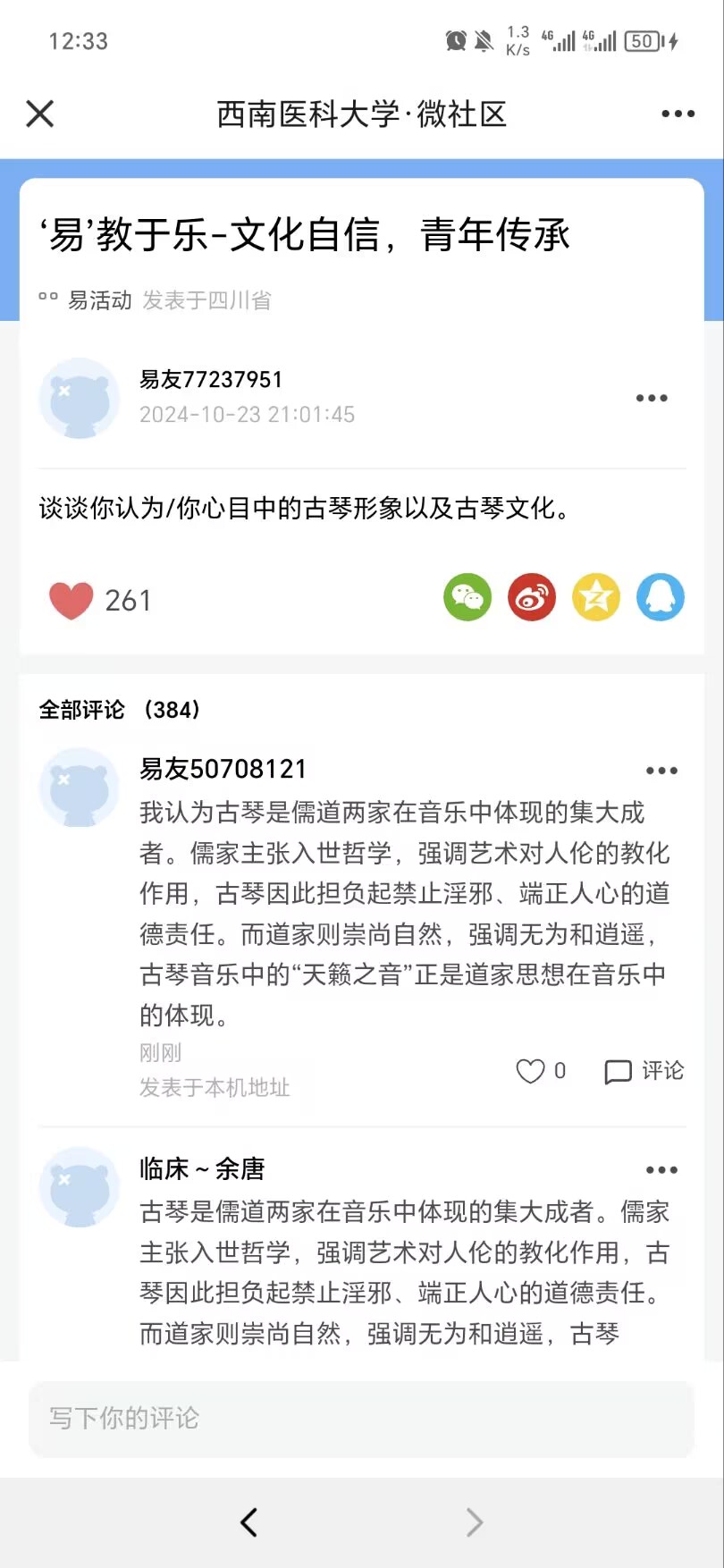Open the top-right overflow menu
Image resolution: width=724 pixels, height=1568 pixels.
point(678,114)
